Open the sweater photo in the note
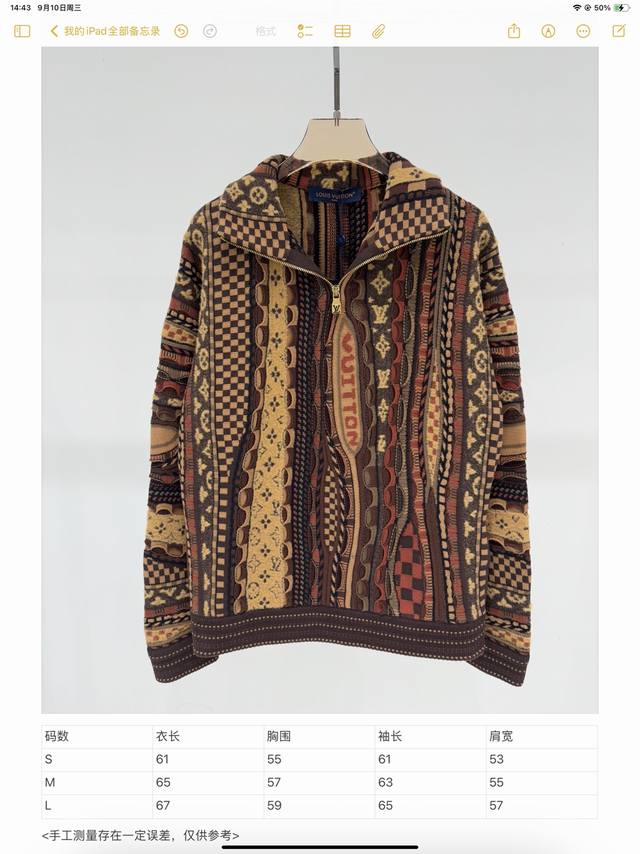640x854 pixels. pos(320,380)
